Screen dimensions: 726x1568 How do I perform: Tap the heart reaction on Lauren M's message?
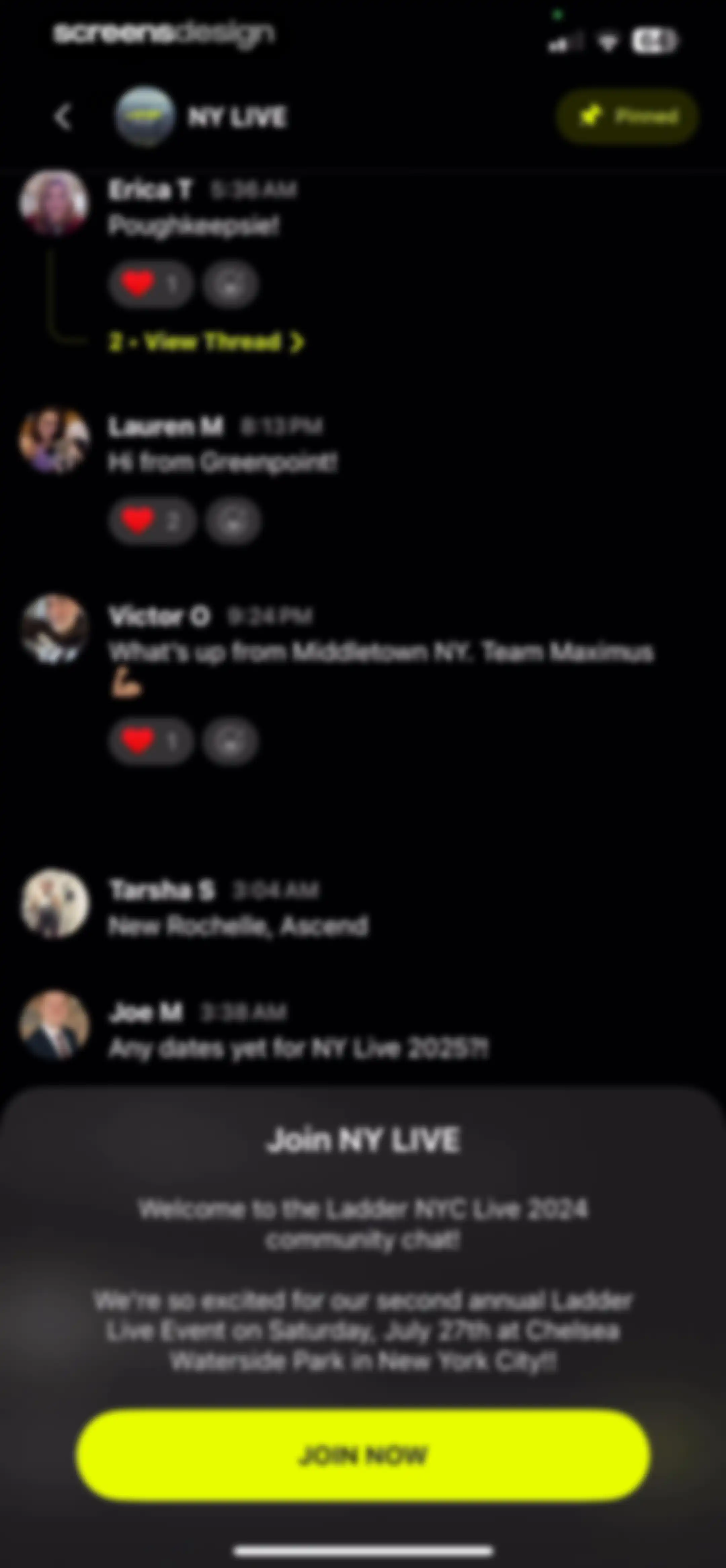coord(152,521)
